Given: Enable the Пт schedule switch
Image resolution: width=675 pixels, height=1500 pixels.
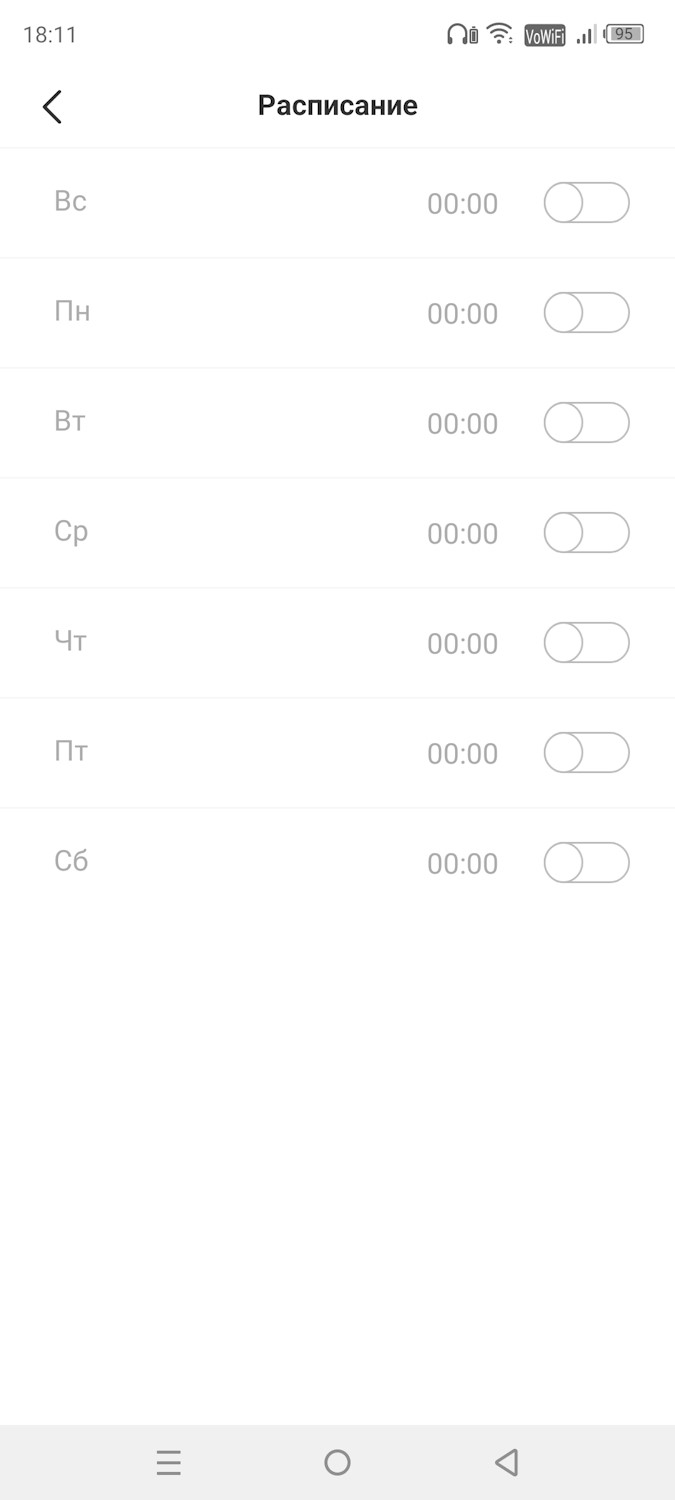Looking at the screenshot, I should (x=586, y=753).
